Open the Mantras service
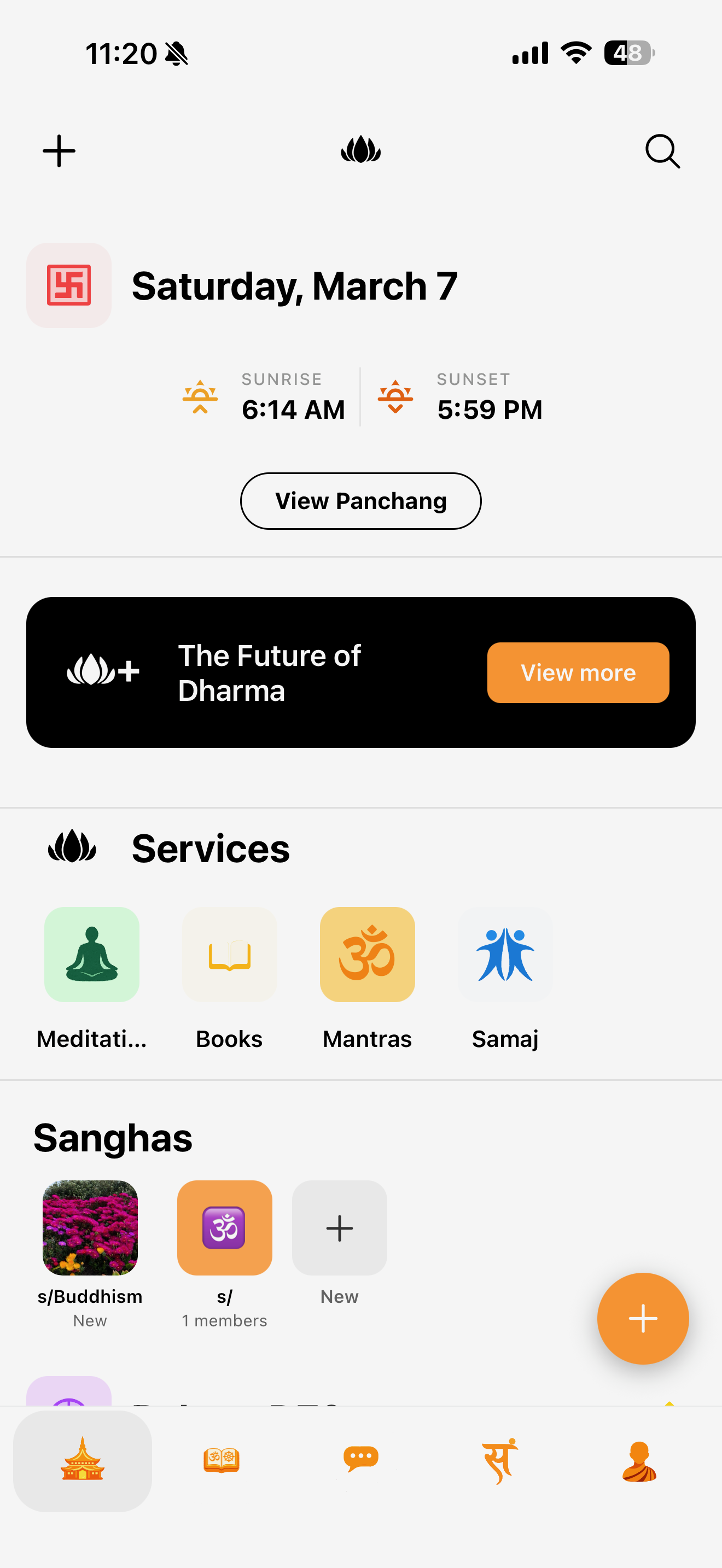 click(x=367, y=954)
